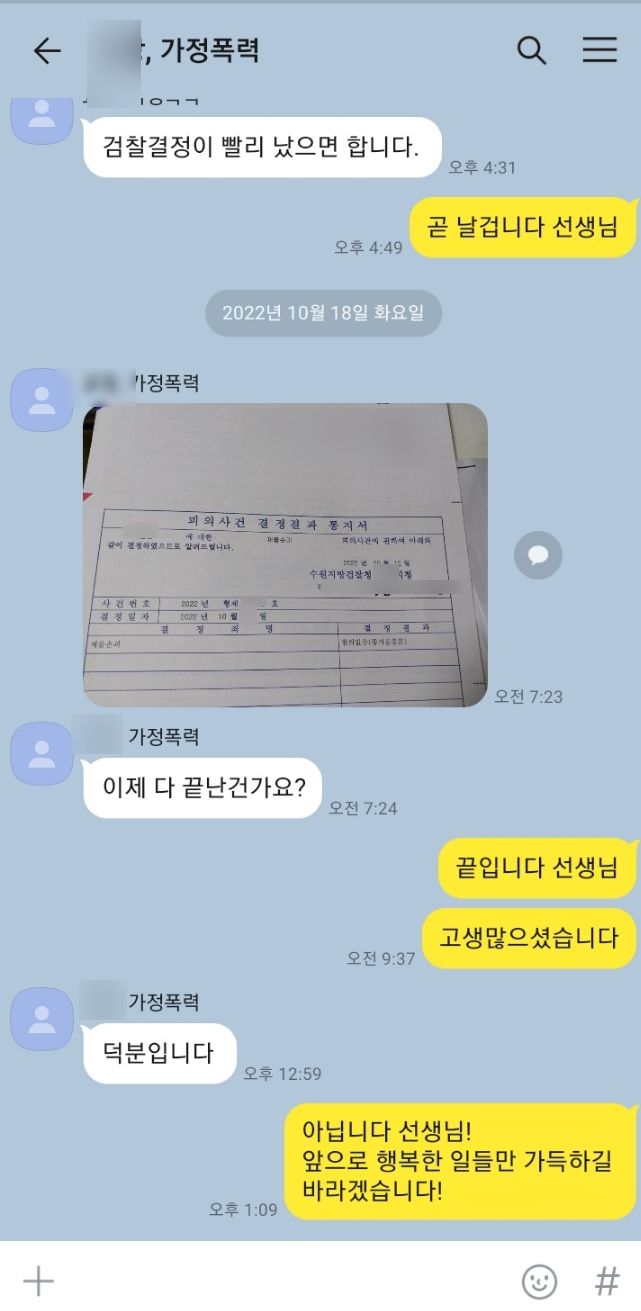Screen dimensions: 641x1311
Task: Open the emoticon picker
Action: [539, 1281]
